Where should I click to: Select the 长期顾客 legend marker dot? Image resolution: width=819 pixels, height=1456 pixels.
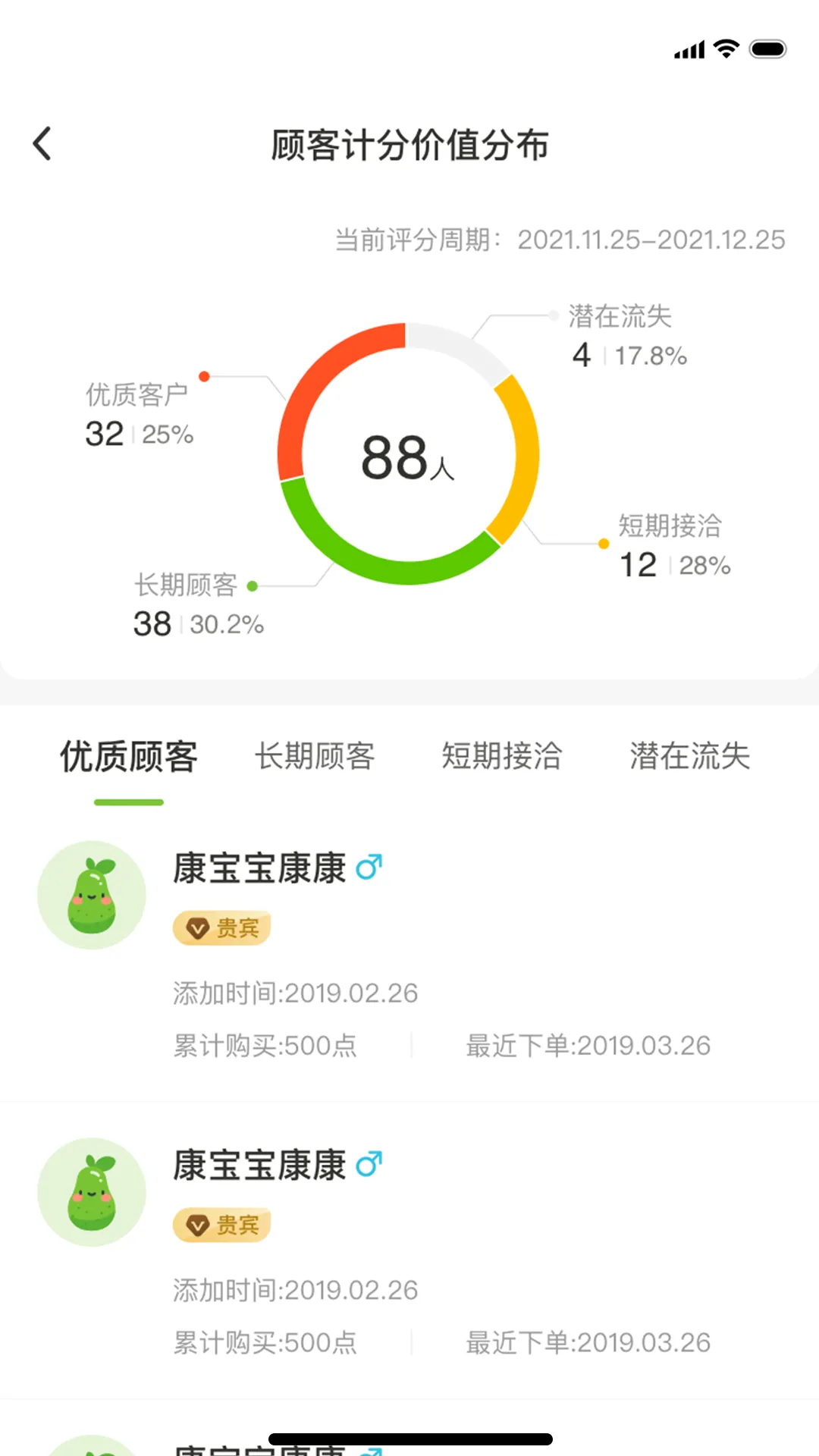pos(253,585)
